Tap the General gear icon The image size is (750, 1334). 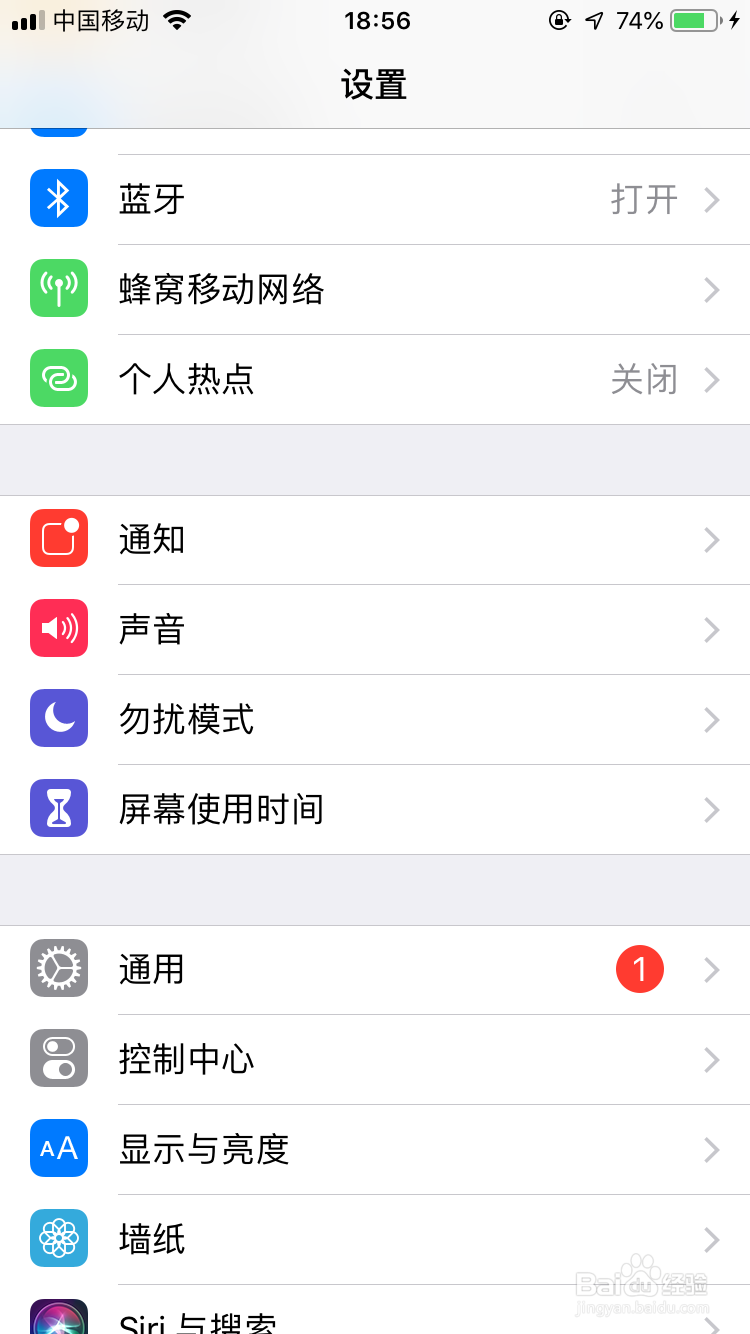pyautogui.click(x=58, y=968)
